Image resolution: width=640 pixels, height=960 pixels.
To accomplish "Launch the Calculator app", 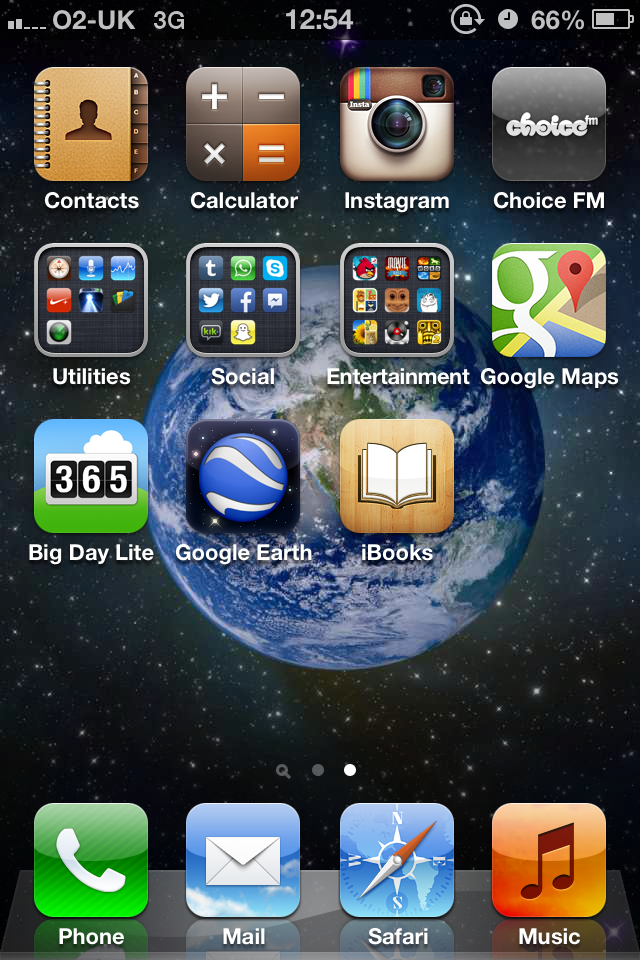I will [x=243, y=125].
